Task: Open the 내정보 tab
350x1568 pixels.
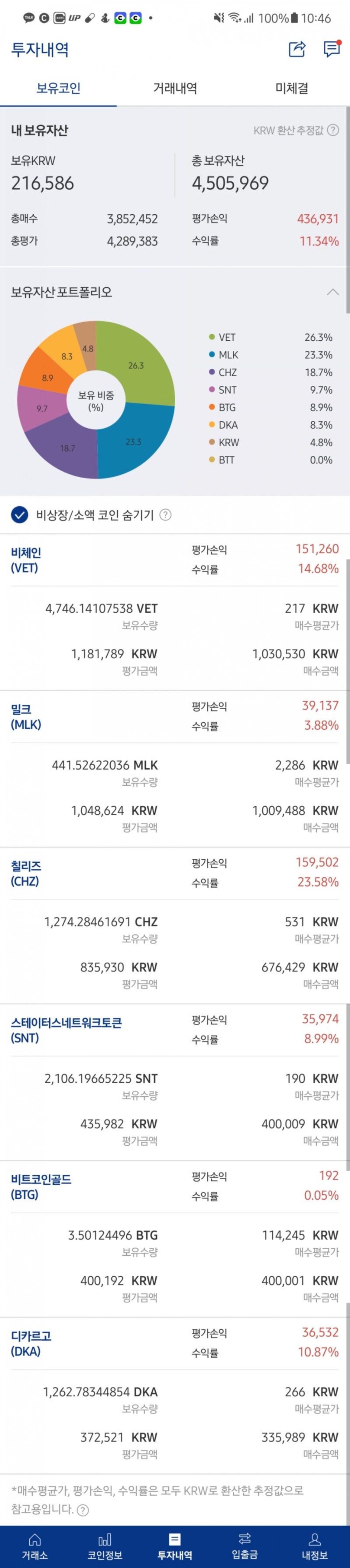Action: click(314, 1546)
